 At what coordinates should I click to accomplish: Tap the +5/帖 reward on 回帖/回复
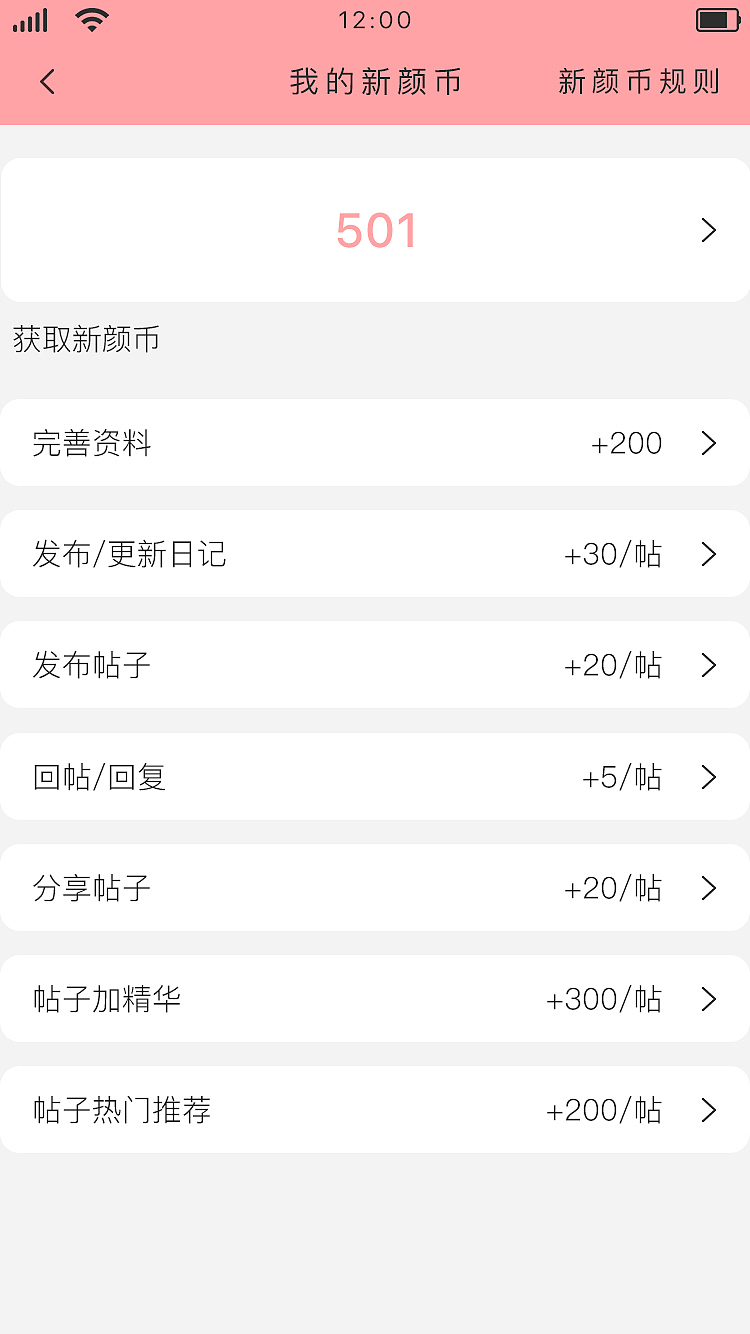pyautogui.click(x=620, y=776)
